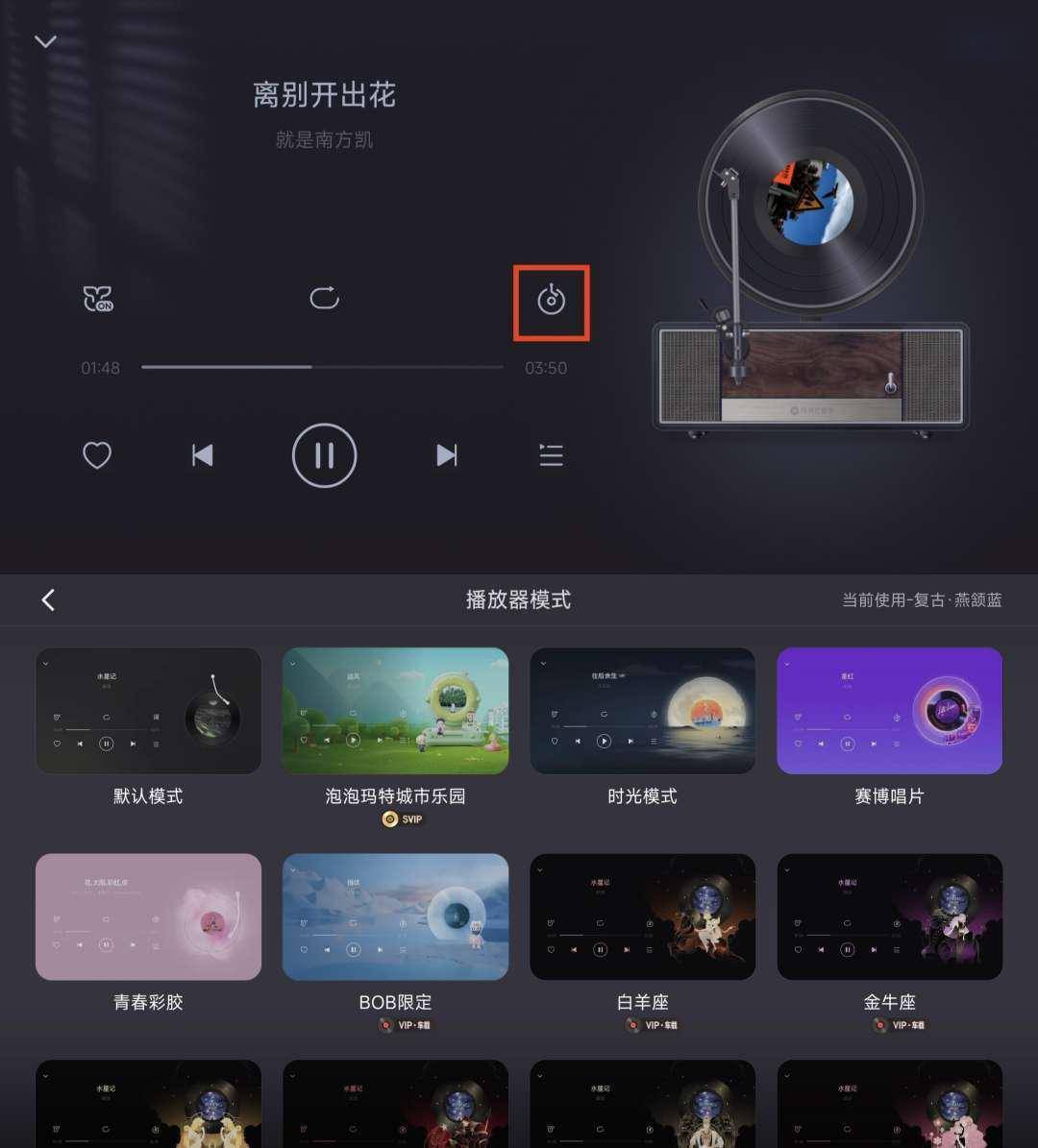Like the song 离别开出花
This screenshot has width=1038, height=1148.
[x=97, y=454]
